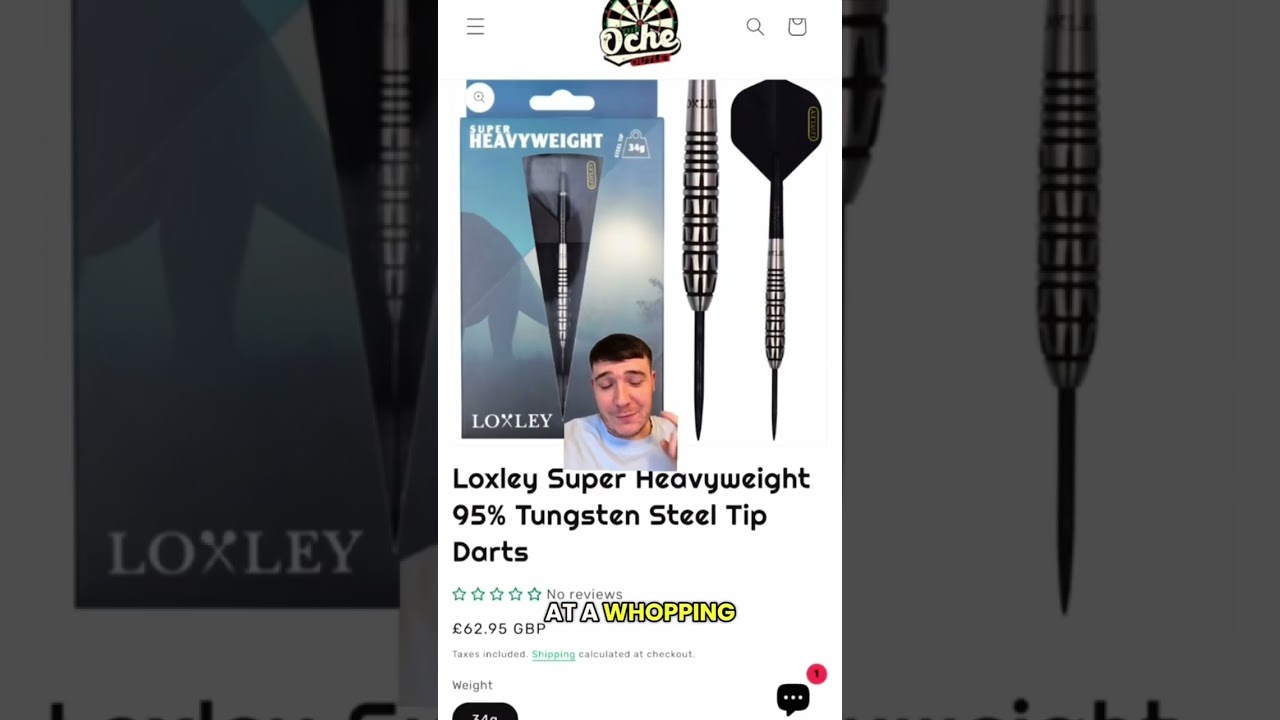Open the Shipping policy link
1280x720 pixels.
(x=553, y=654)
